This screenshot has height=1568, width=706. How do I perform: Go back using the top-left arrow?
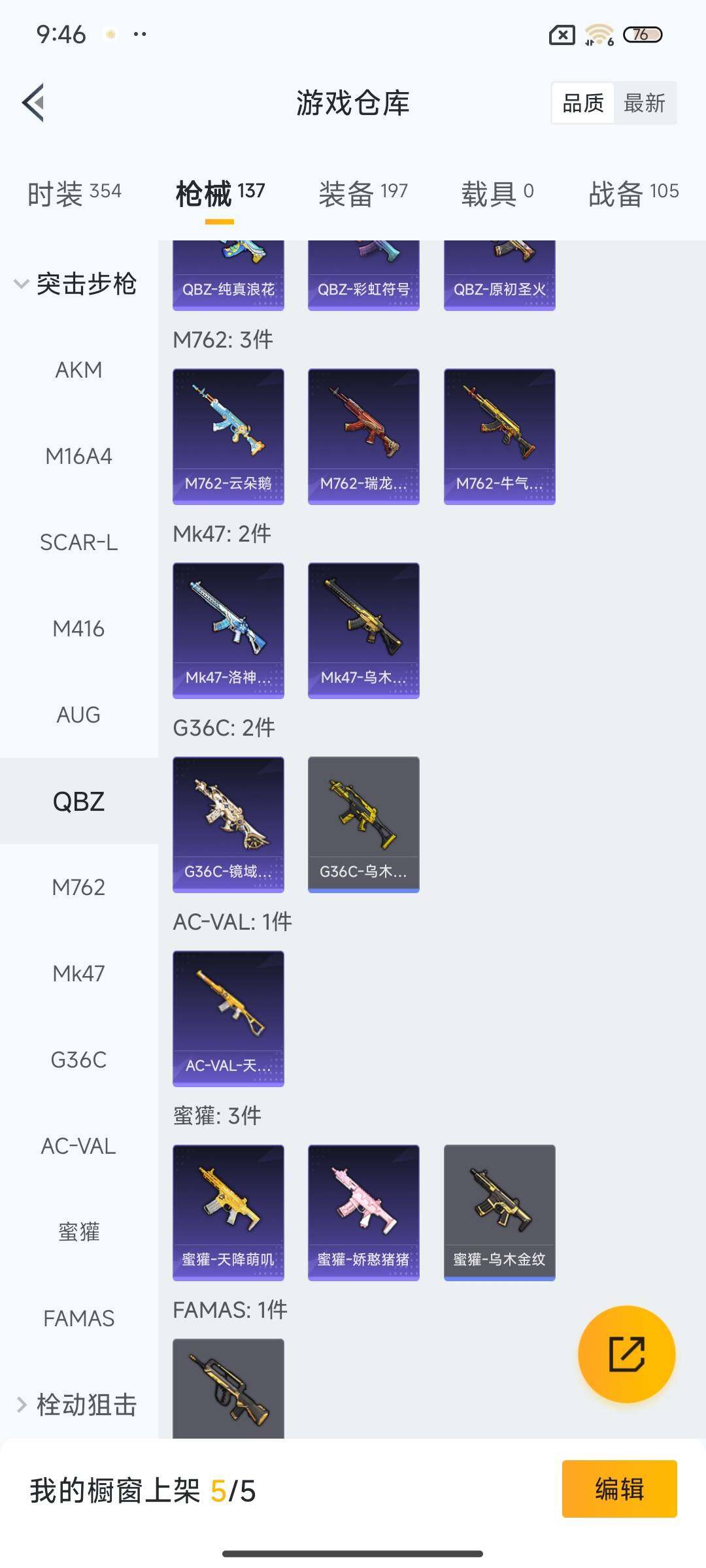coord(34,103)
